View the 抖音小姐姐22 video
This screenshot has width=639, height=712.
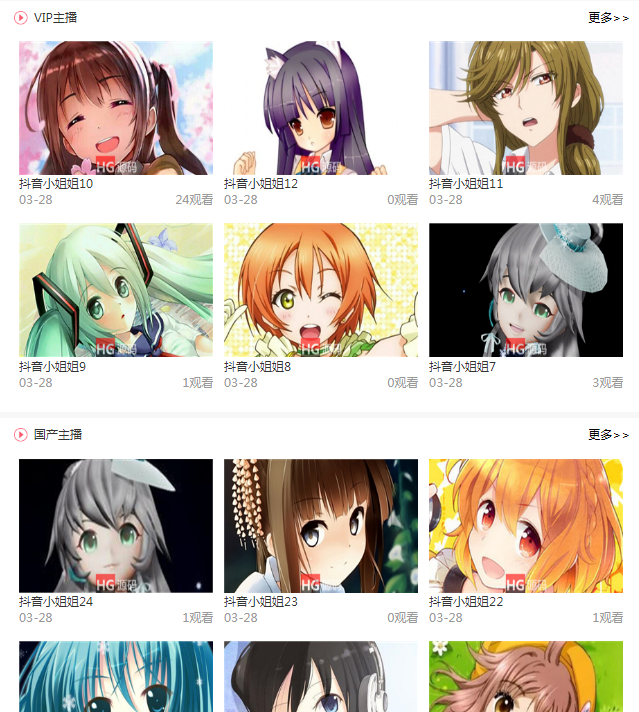tap(526, 526)
